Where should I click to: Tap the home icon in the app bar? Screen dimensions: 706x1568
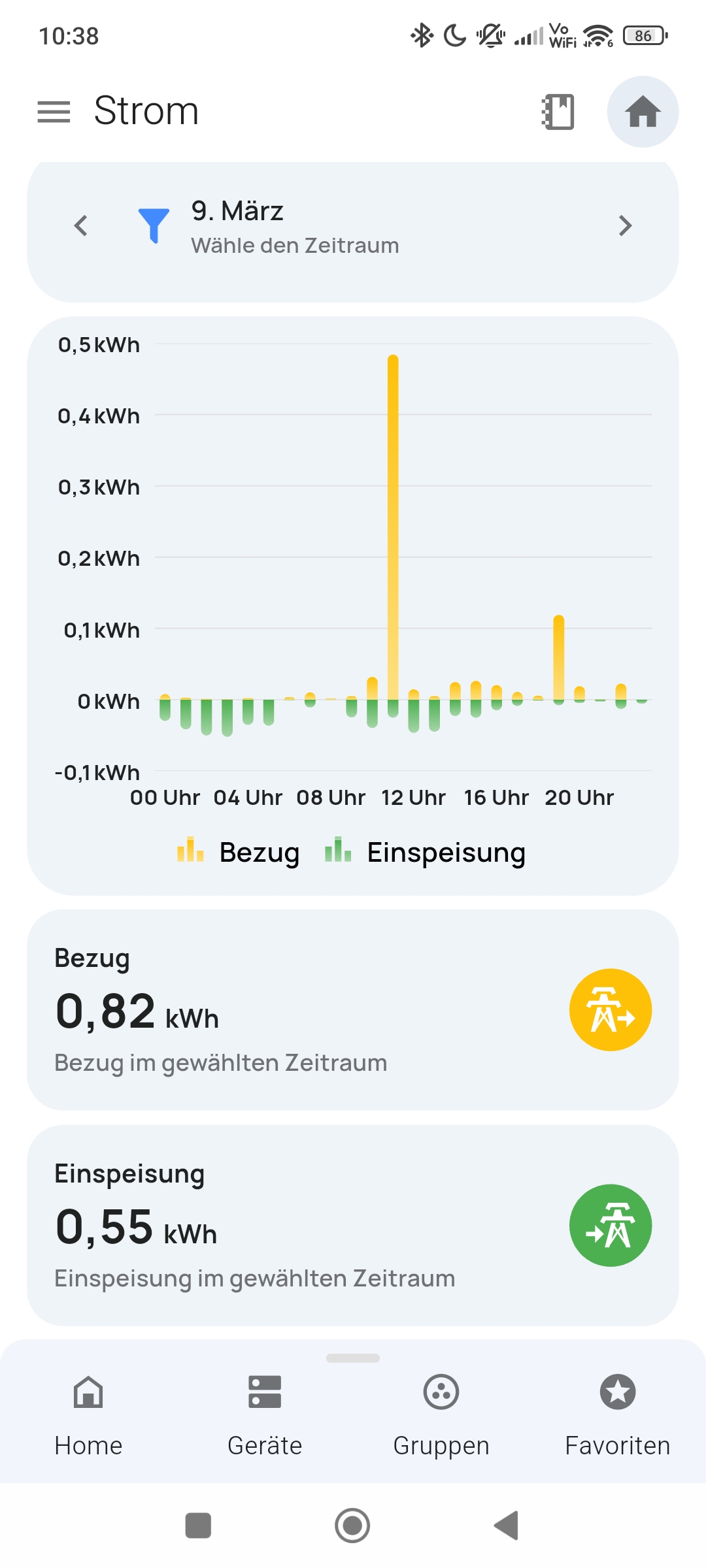(x=643, y=112)
